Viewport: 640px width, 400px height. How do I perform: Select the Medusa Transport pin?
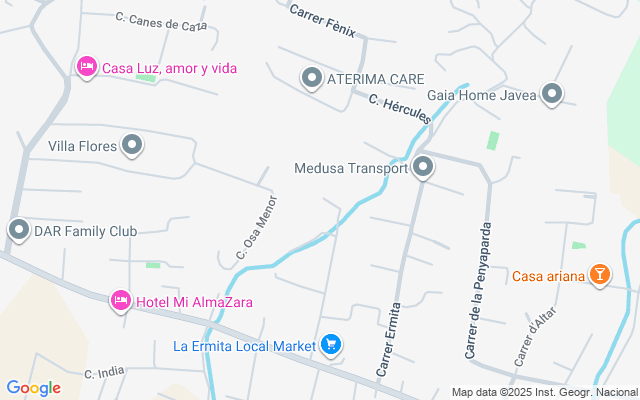click(x=423, y=167)
